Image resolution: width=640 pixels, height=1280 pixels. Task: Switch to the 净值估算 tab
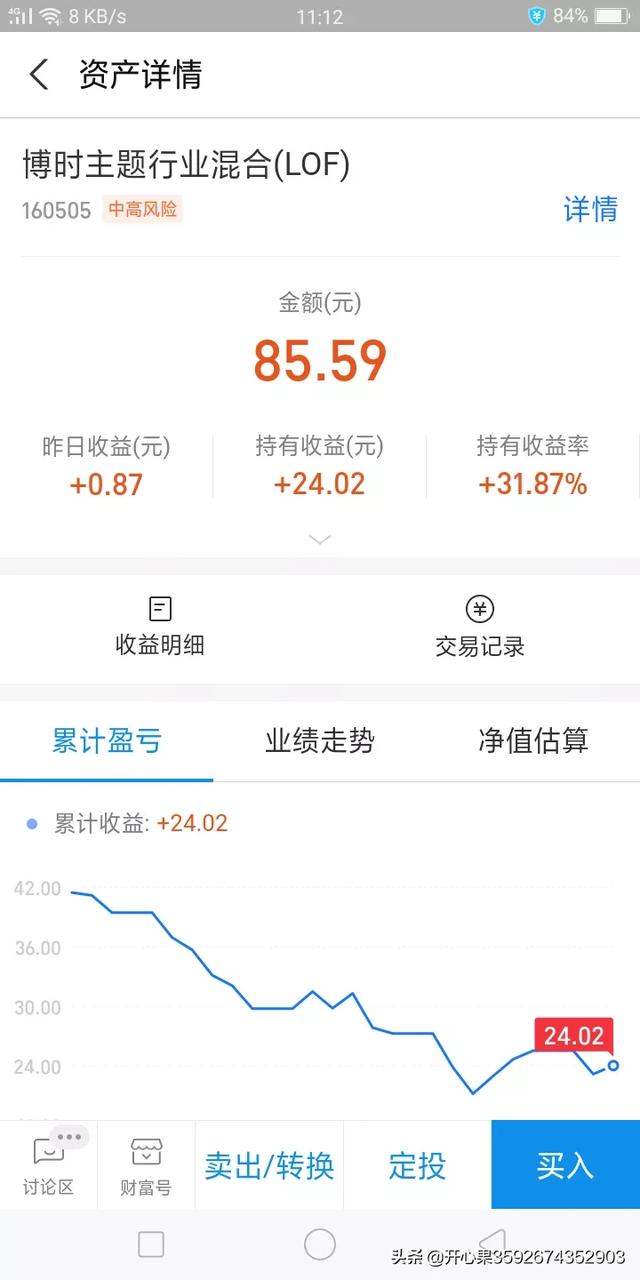click(533, 741)
